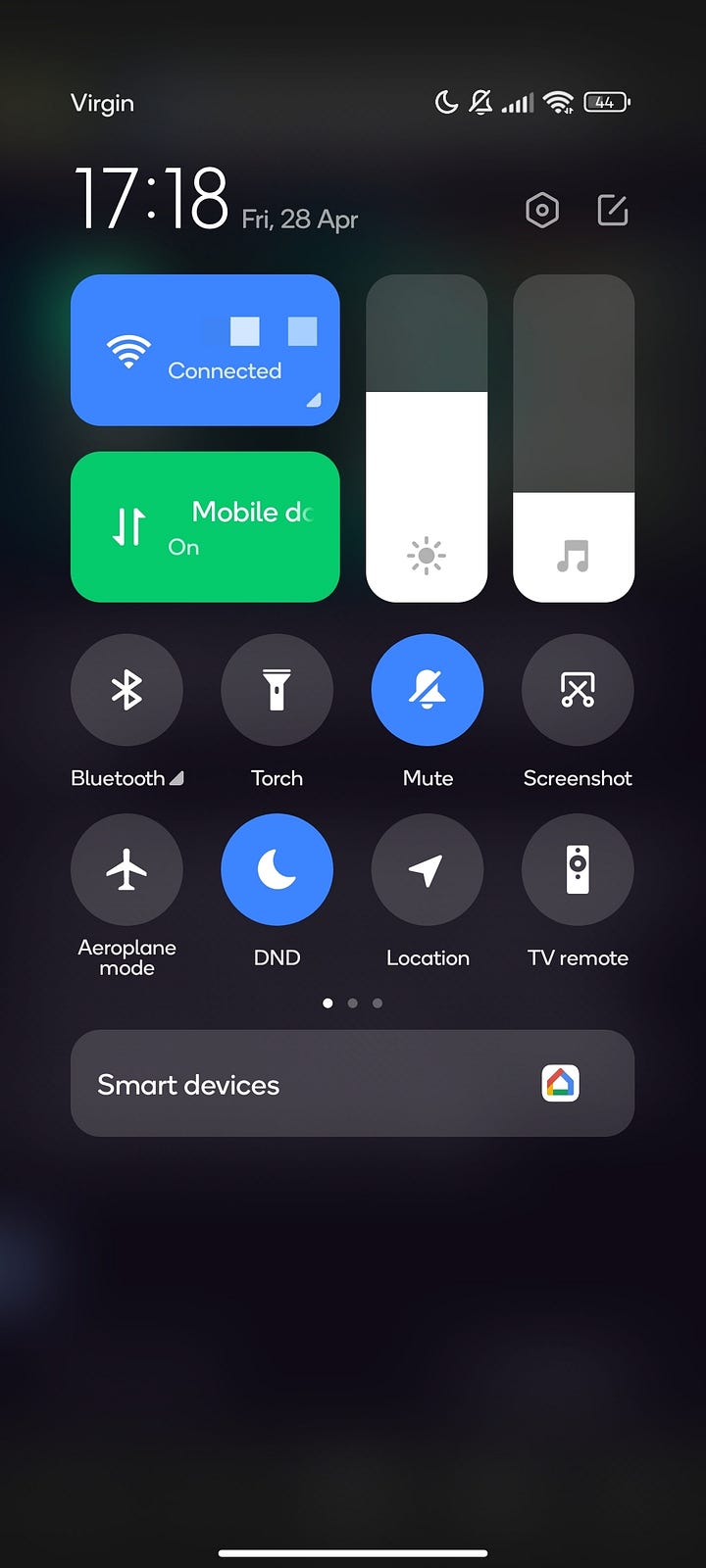Viewport: 706px width, 1568px height.
Task: Take a Screenshot
Action: [578, 690]
